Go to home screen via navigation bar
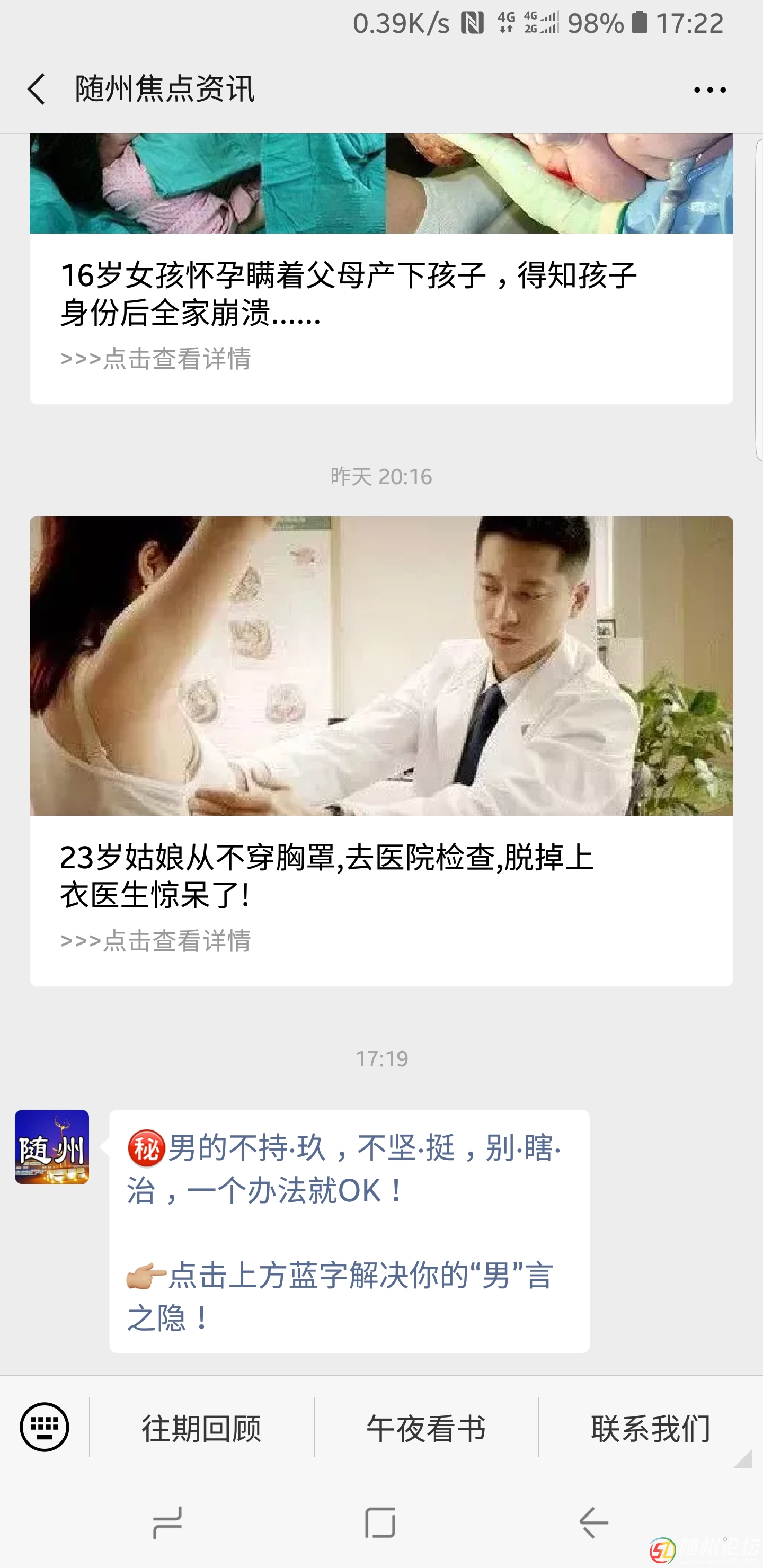763x1568 pixels. (380, 1522)
